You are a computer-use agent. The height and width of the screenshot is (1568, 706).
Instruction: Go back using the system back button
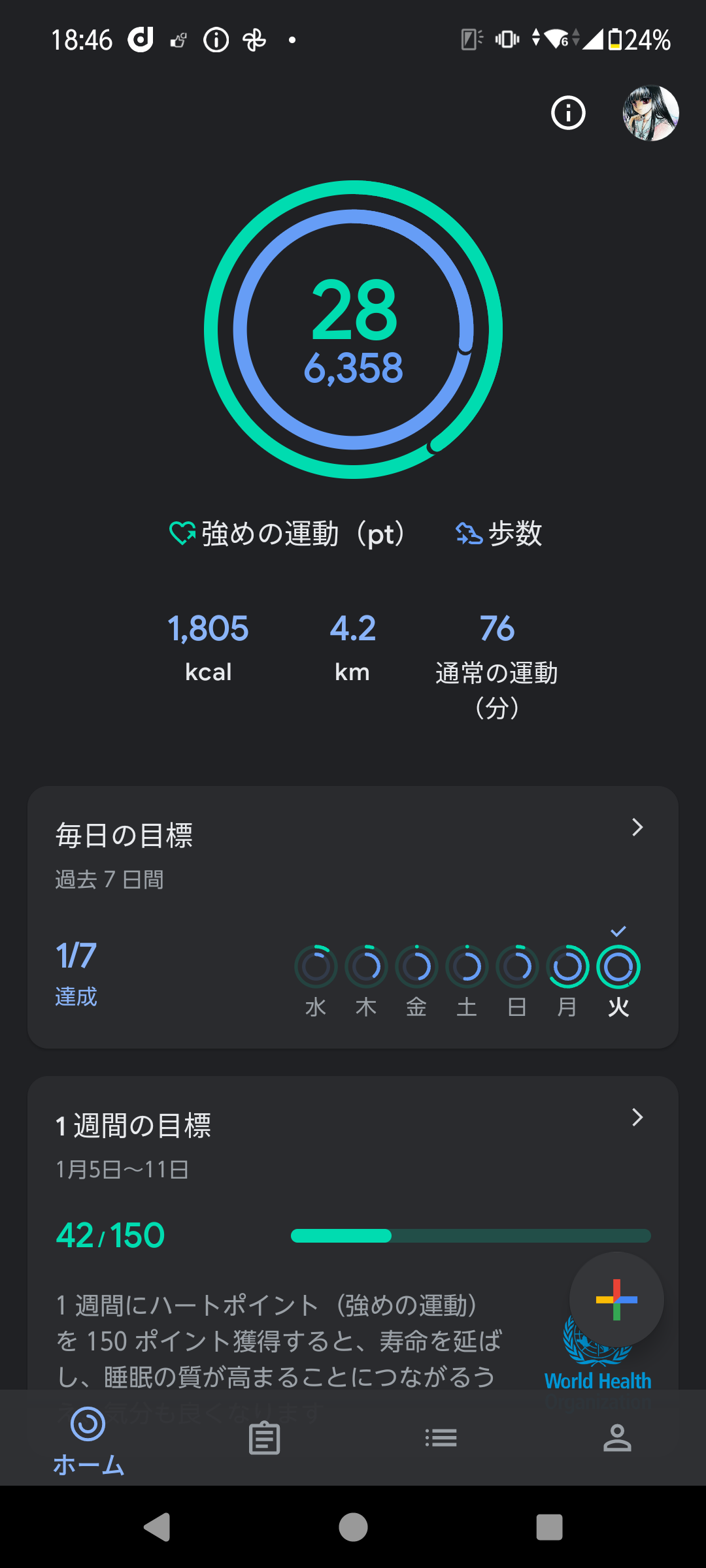click(157, 1527)
